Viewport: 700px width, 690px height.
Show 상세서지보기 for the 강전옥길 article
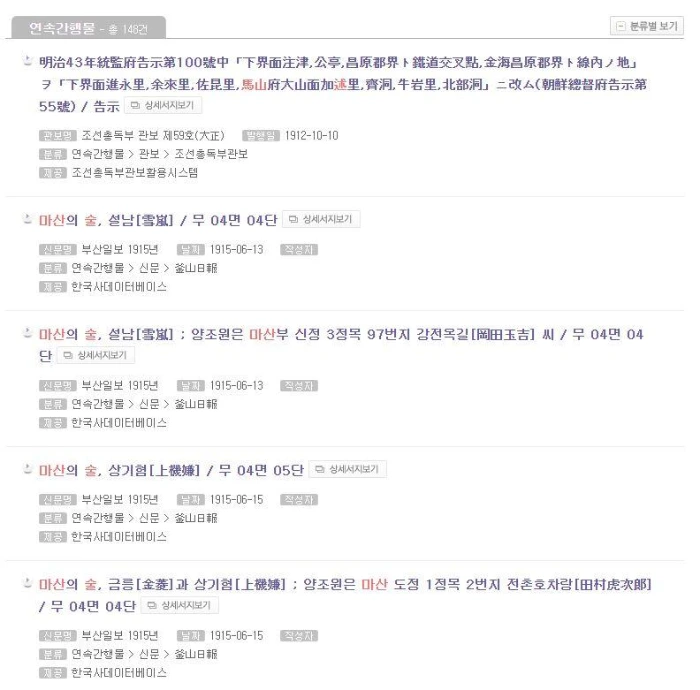pos(96,355)
